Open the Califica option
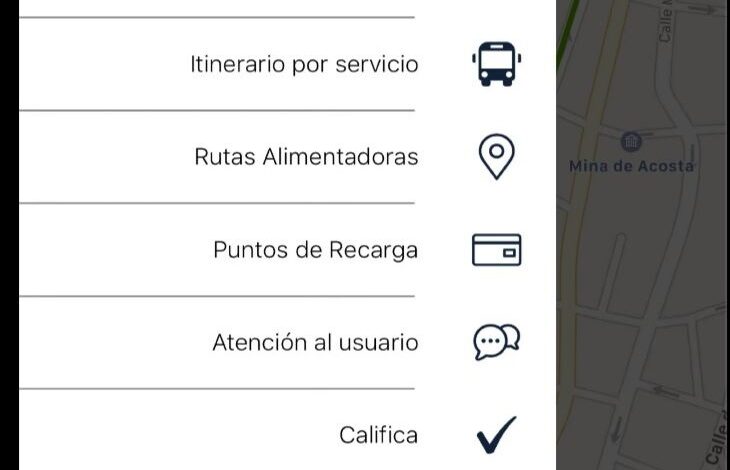This screenshot has width=730, height=470. tap(378, 435)
